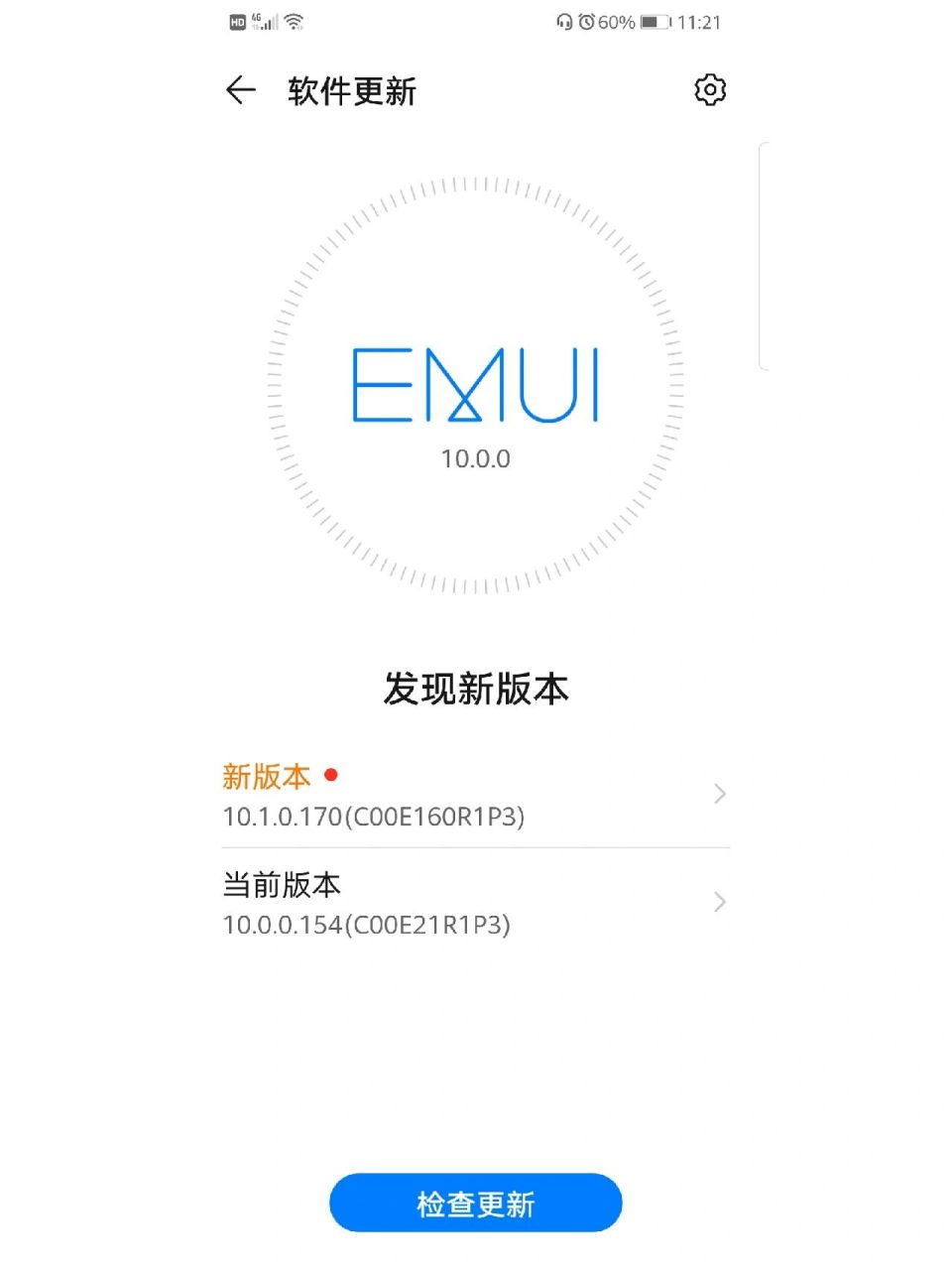Image resolution: width=952 pixels, height=1270 pixels.
Task: Open the software update settings gear
Action: 710,90
